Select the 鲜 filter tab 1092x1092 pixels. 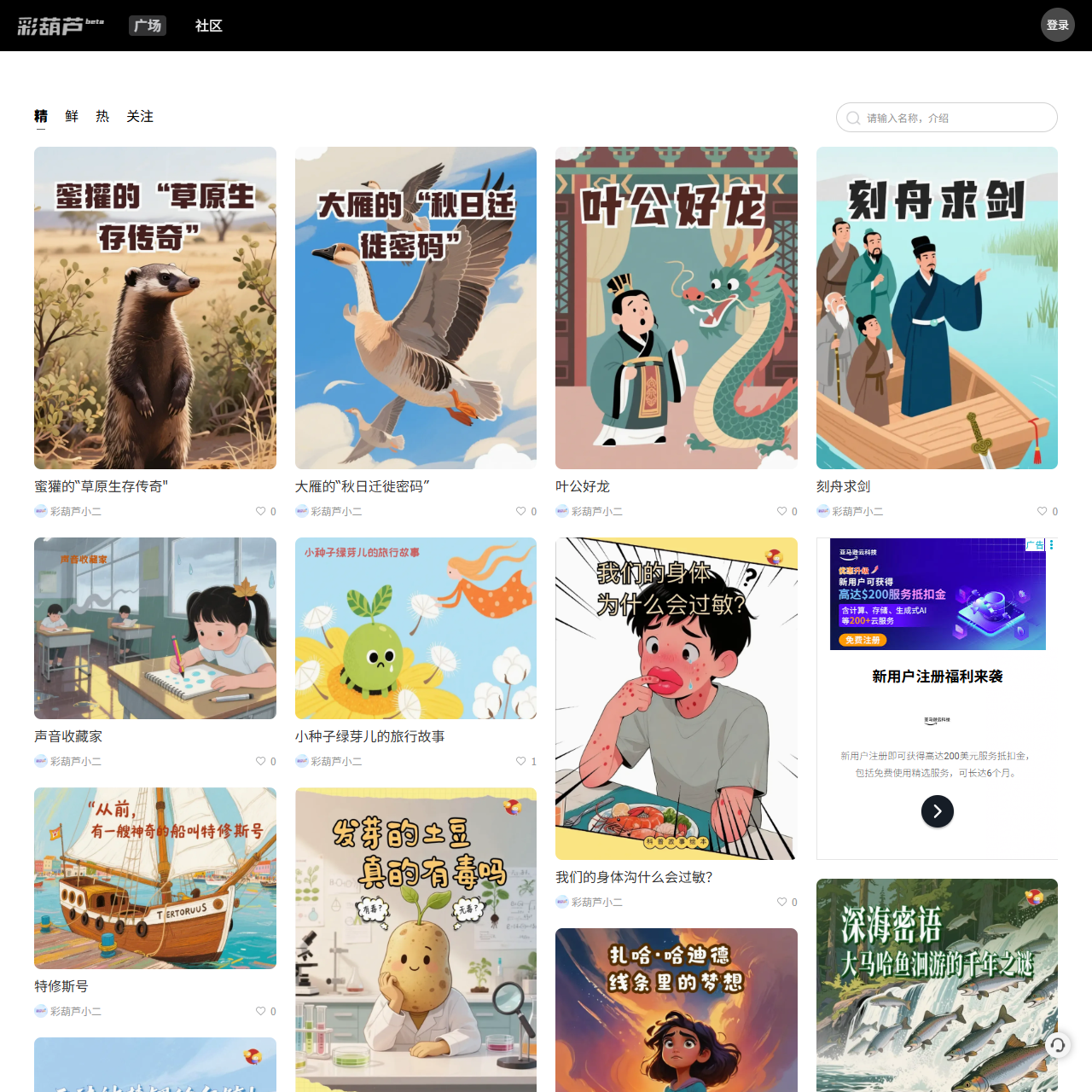[x=72, y=116]
